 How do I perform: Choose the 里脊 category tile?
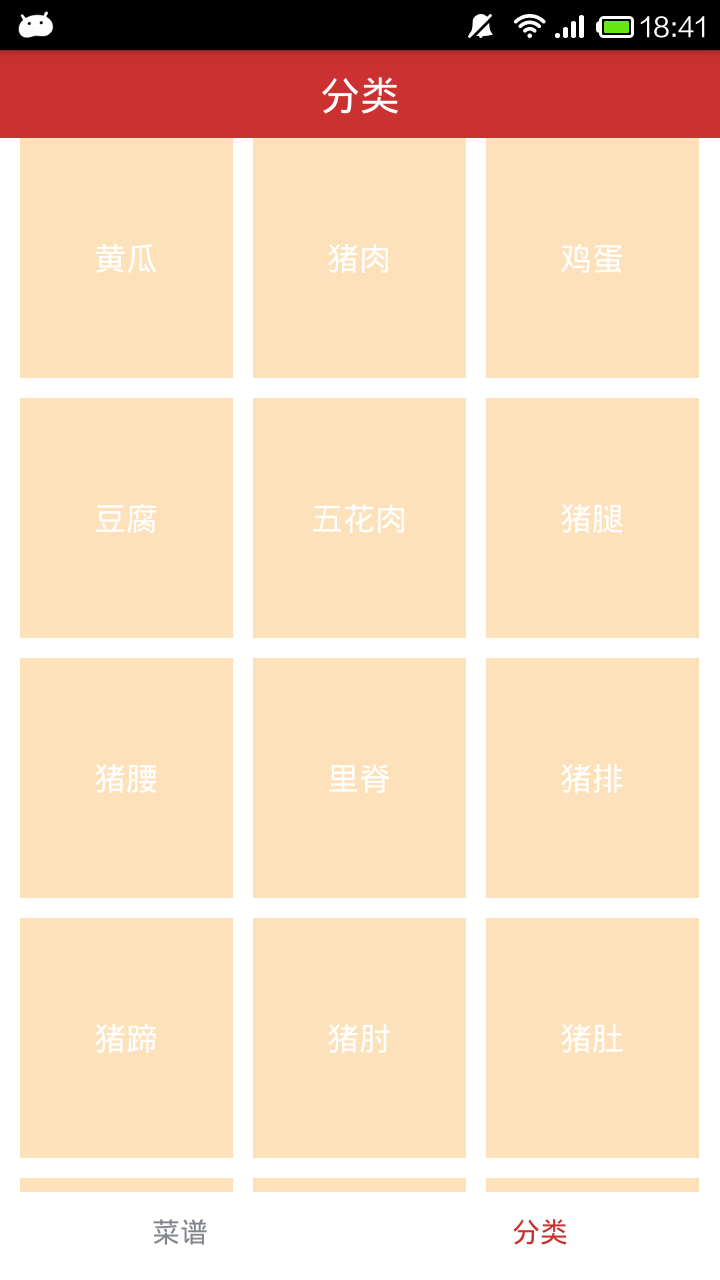[x=359, y=778]
